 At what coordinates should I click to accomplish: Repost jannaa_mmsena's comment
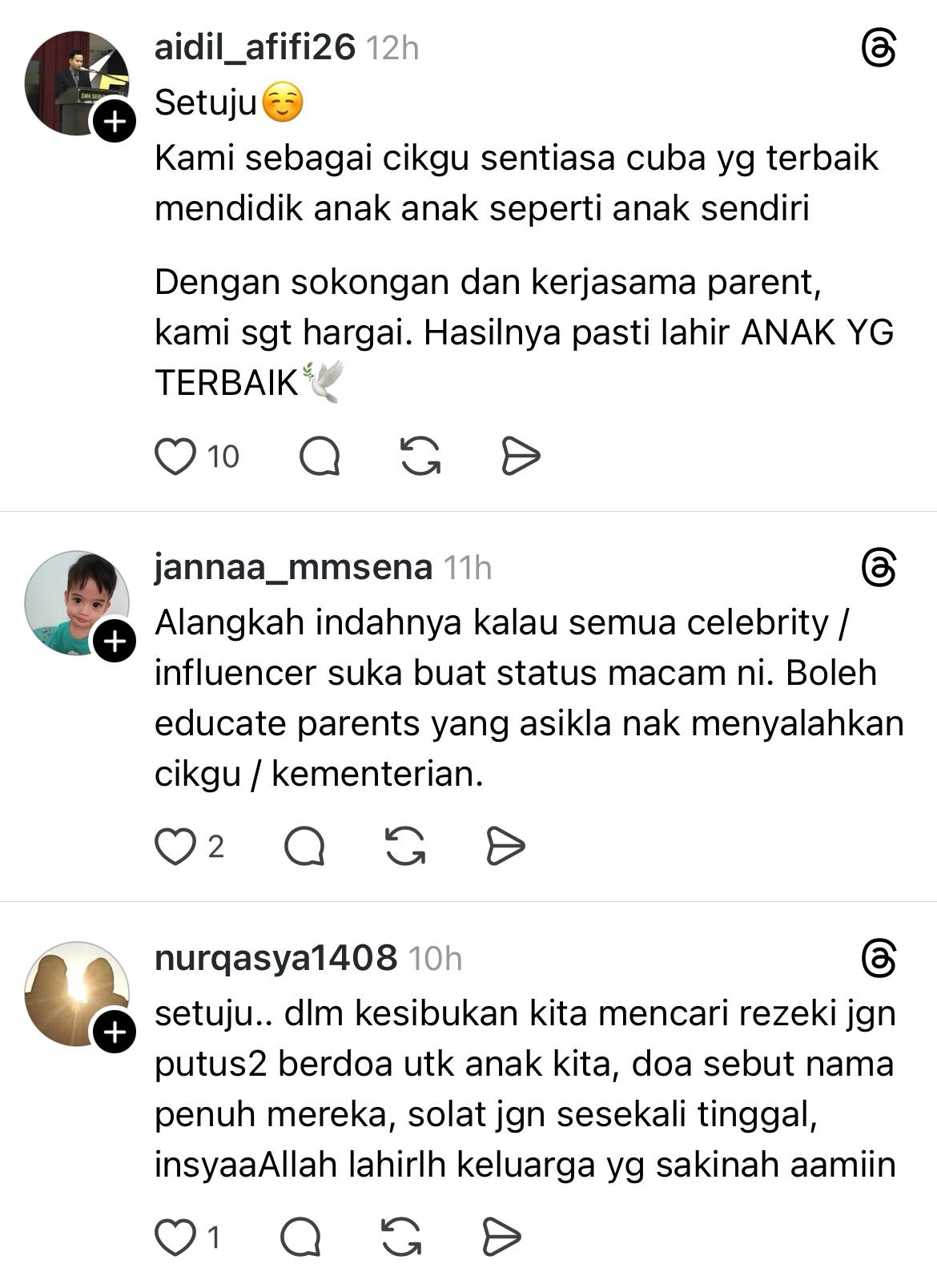pos(405,847)
